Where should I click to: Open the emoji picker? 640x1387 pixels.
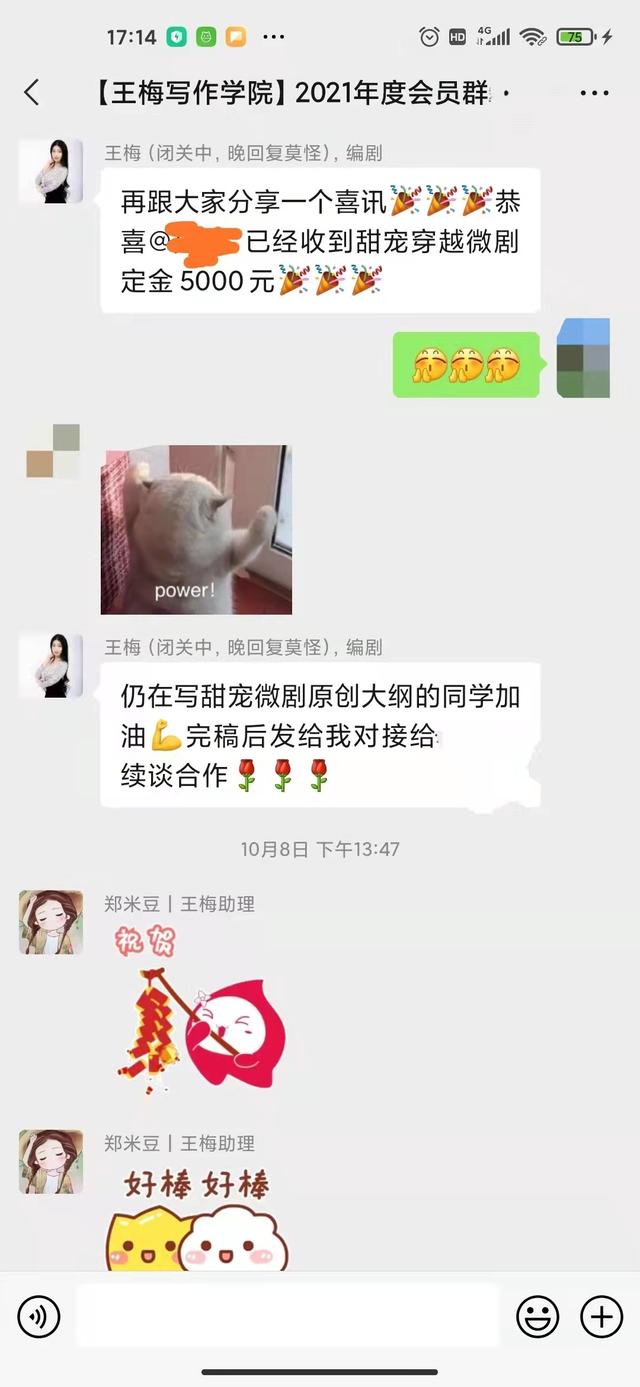click(537, 1317)
